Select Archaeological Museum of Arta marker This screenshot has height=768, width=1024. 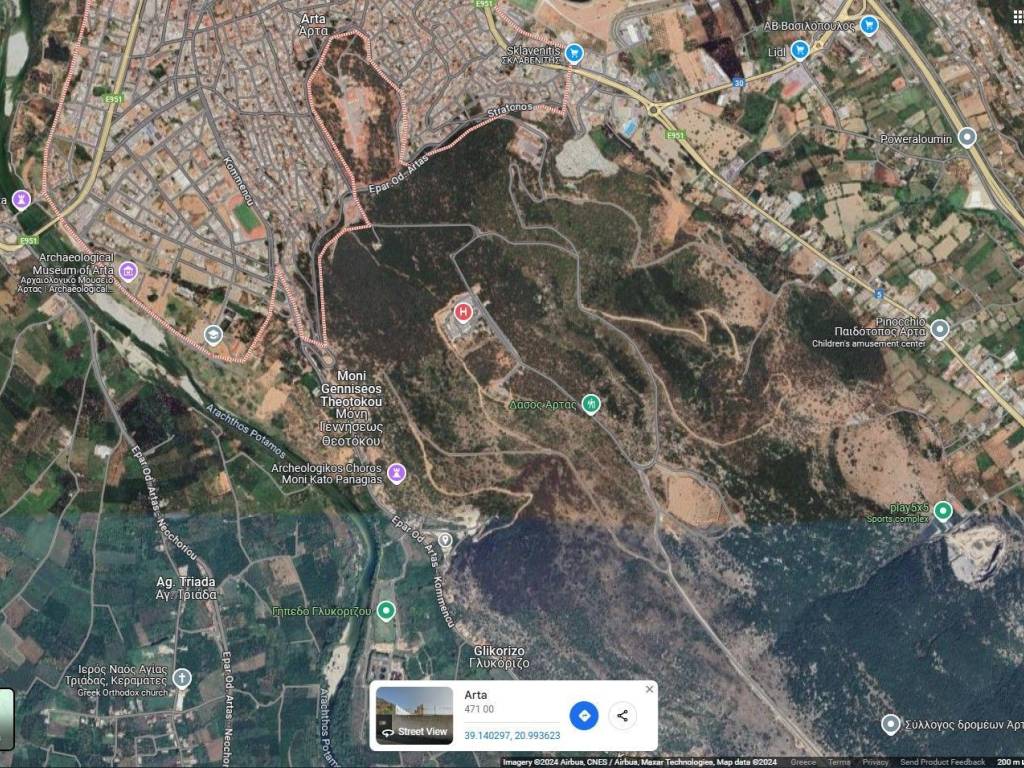128,271
